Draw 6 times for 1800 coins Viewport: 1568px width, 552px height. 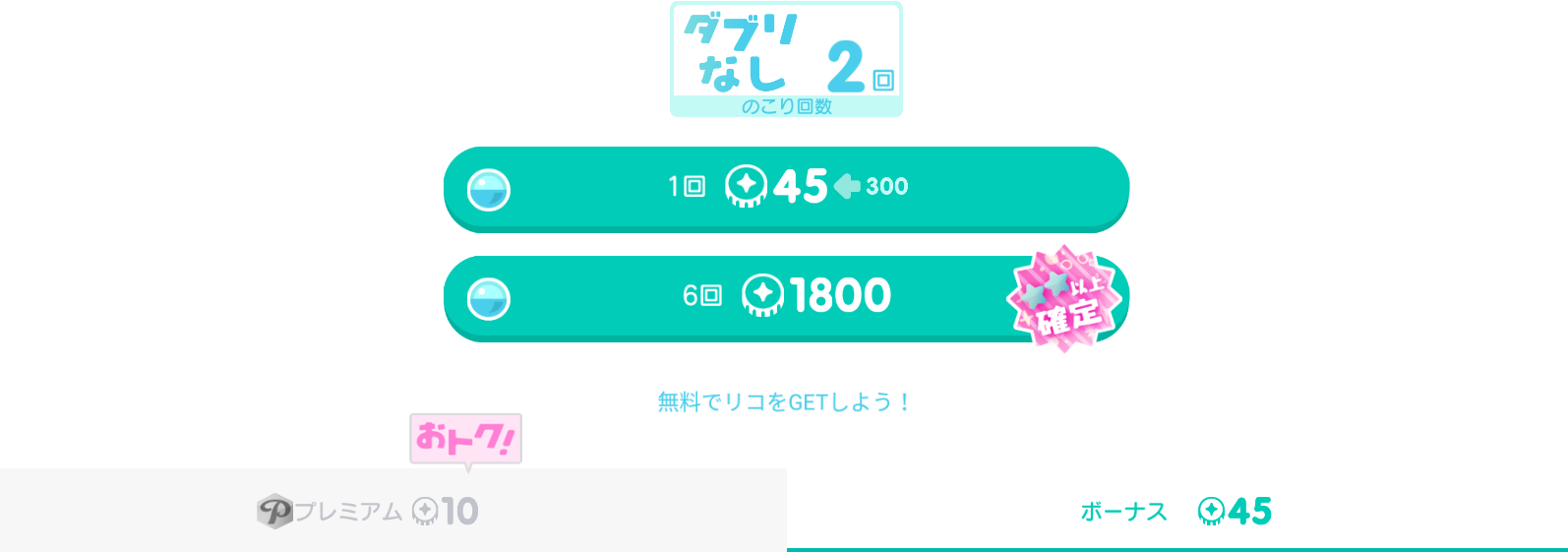pyautogui.click(x=785, y=296)
